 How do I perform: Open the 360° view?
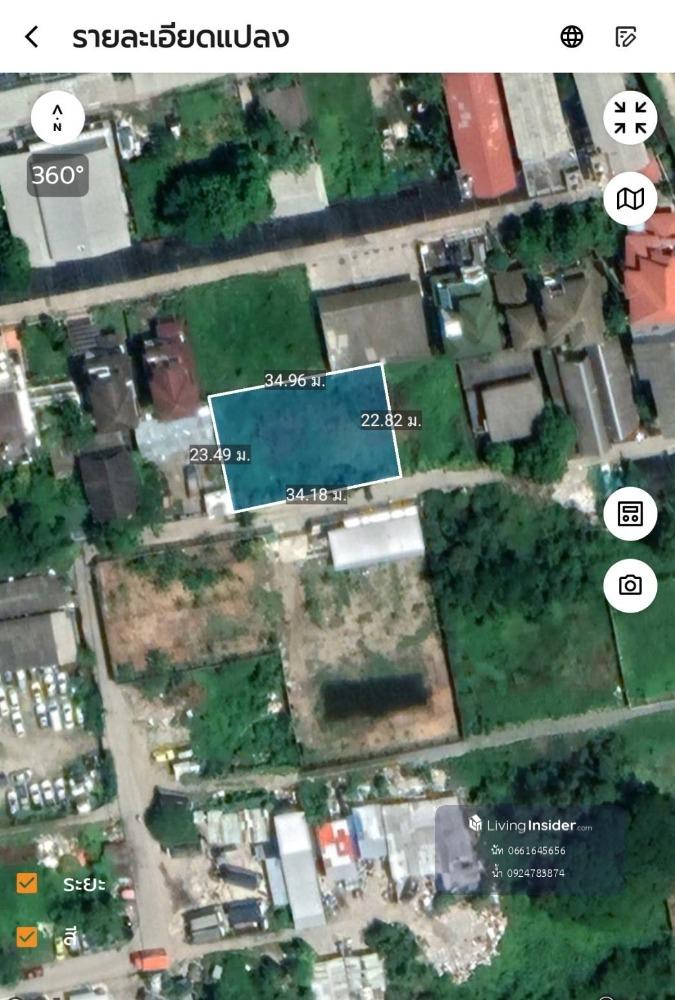tap(58, 176)
